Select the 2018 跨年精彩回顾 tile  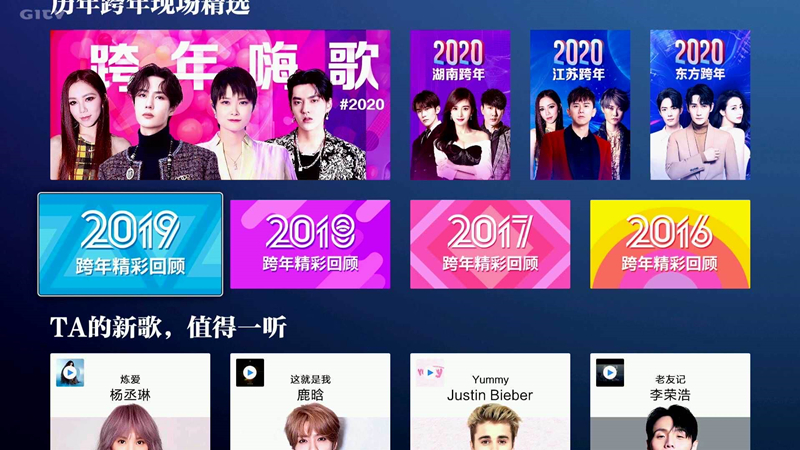(x=310, y=244)
